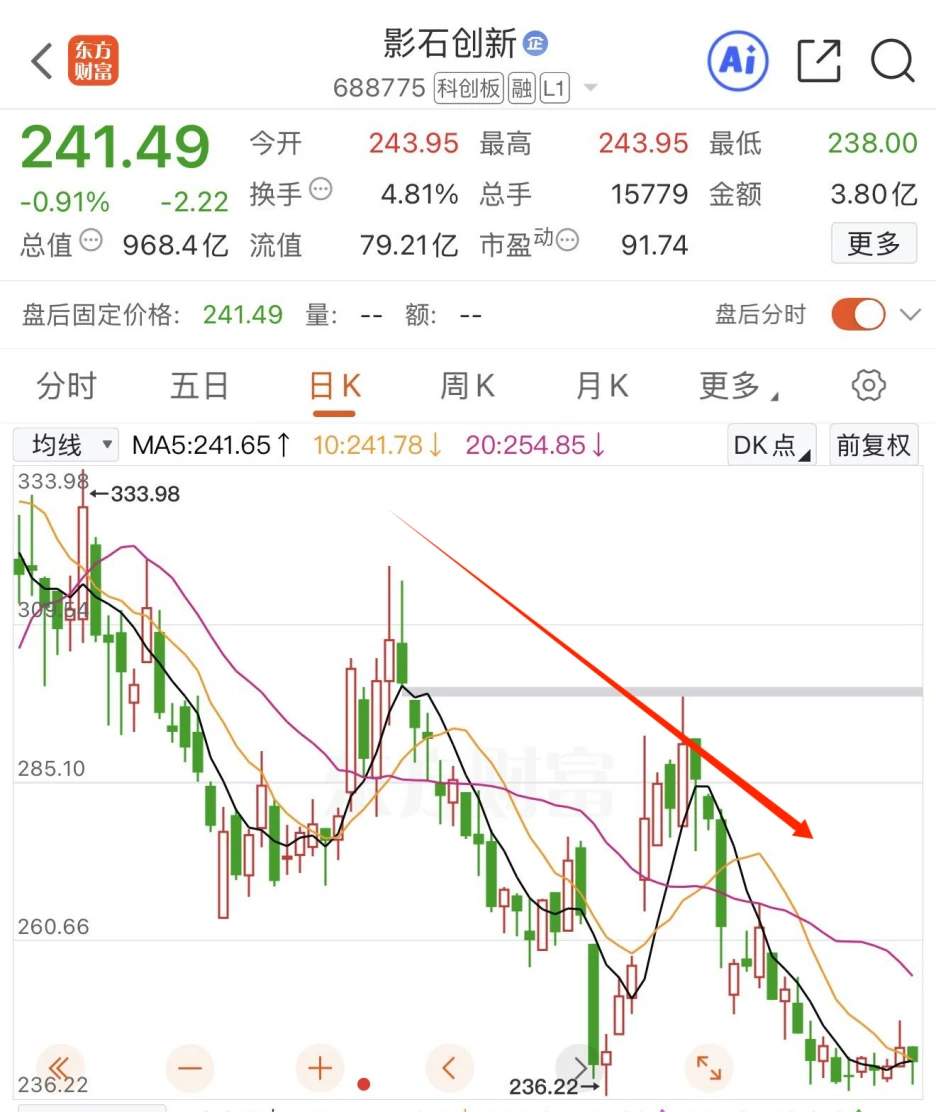Switch to the 周K chart

[467, 387]
